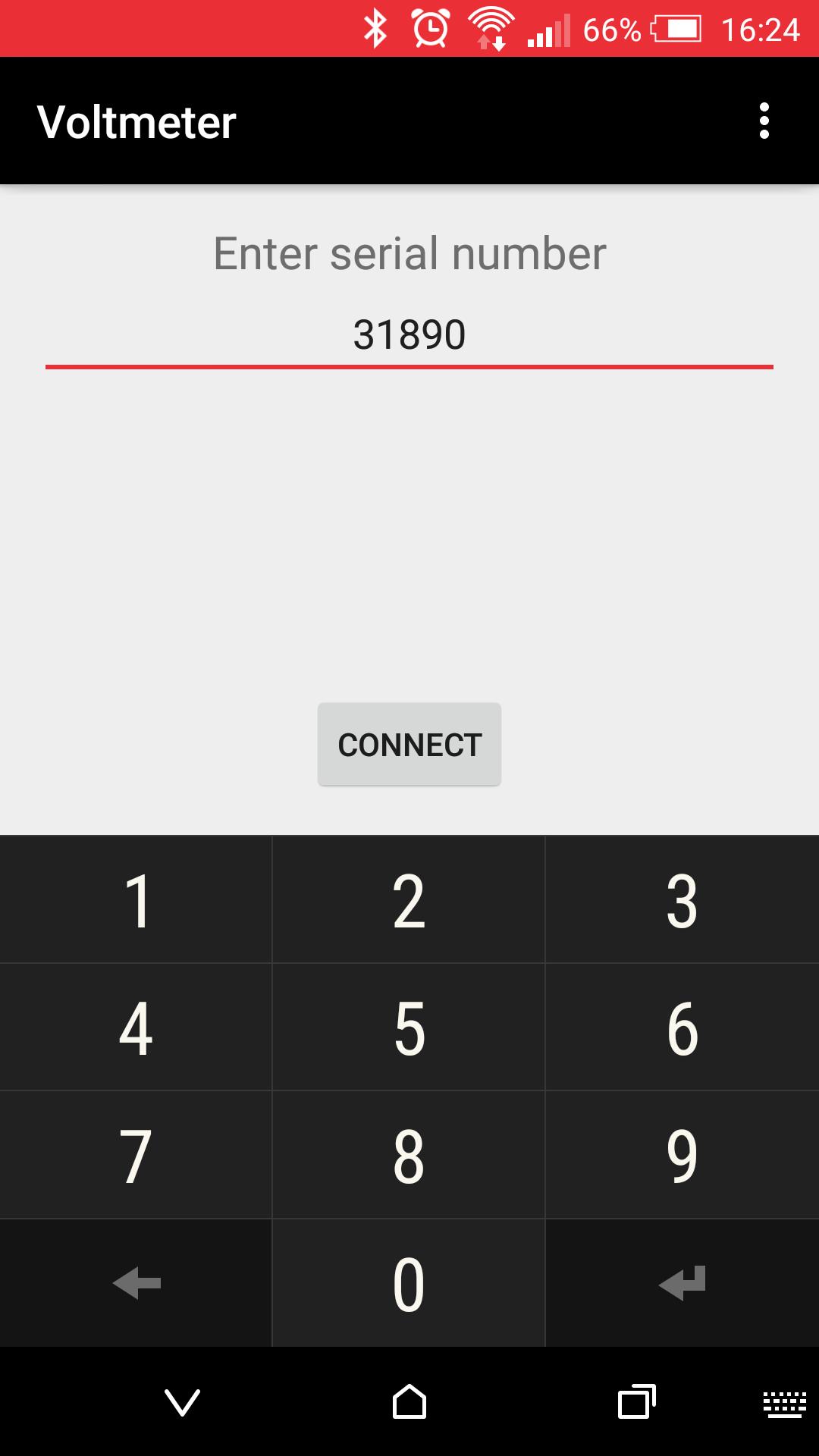Delete last digit with backspace key

(x=136, y=1283)
